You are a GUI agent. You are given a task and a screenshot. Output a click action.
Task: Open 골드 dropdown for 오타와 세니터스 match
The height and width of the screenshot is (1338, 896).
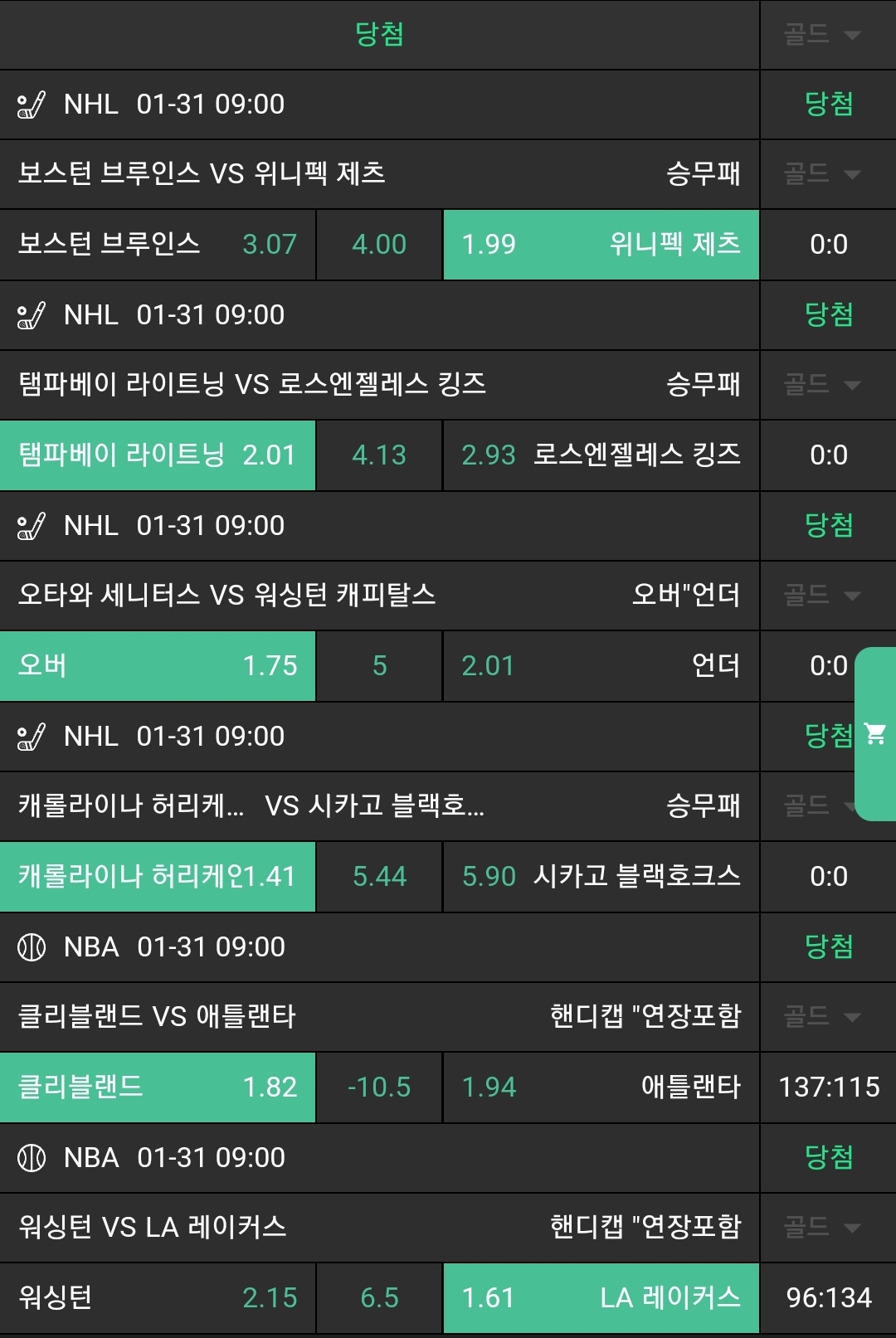(822, 596)
